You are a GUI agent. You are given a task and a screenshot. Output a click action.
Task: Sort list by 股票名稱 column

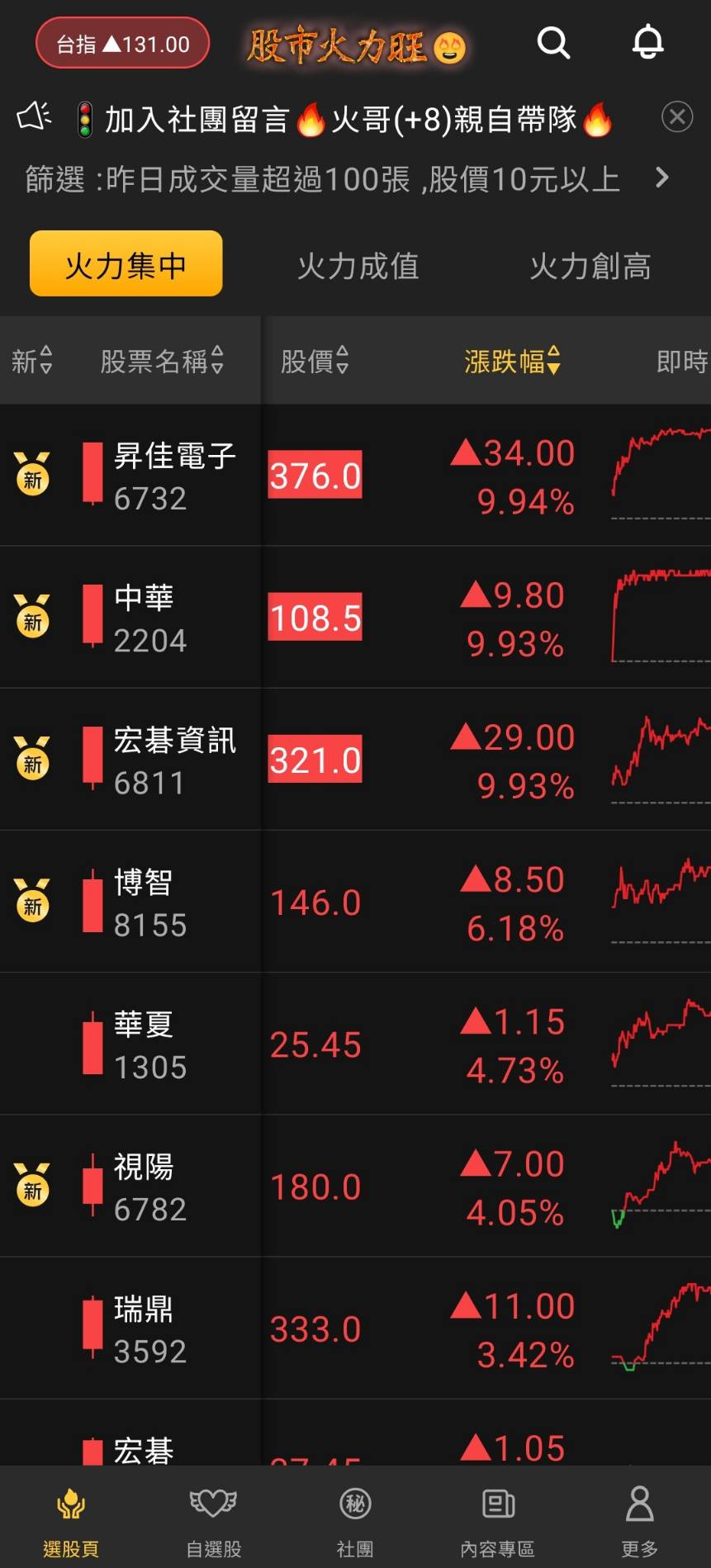162,361
